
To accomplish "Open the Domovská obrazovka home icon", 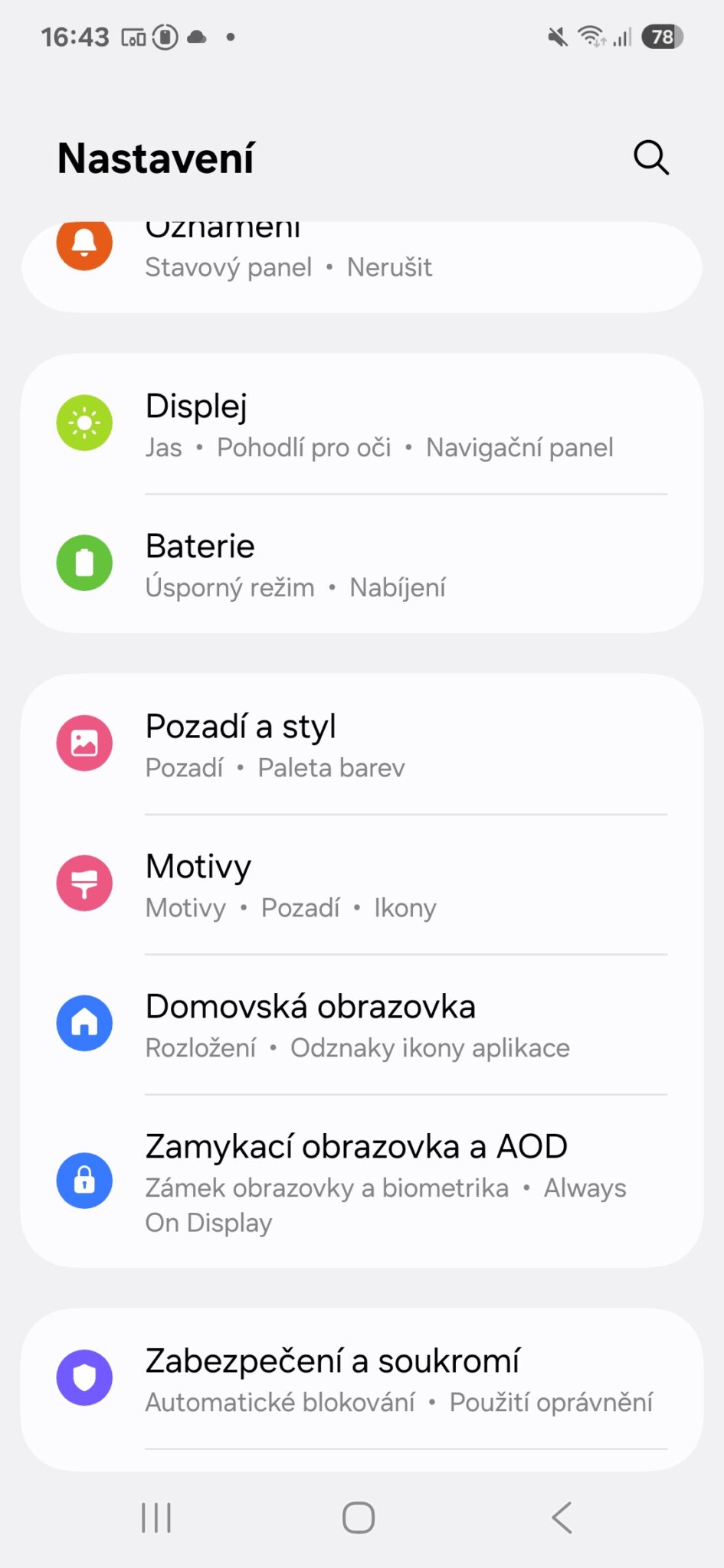I will 84,1023.
